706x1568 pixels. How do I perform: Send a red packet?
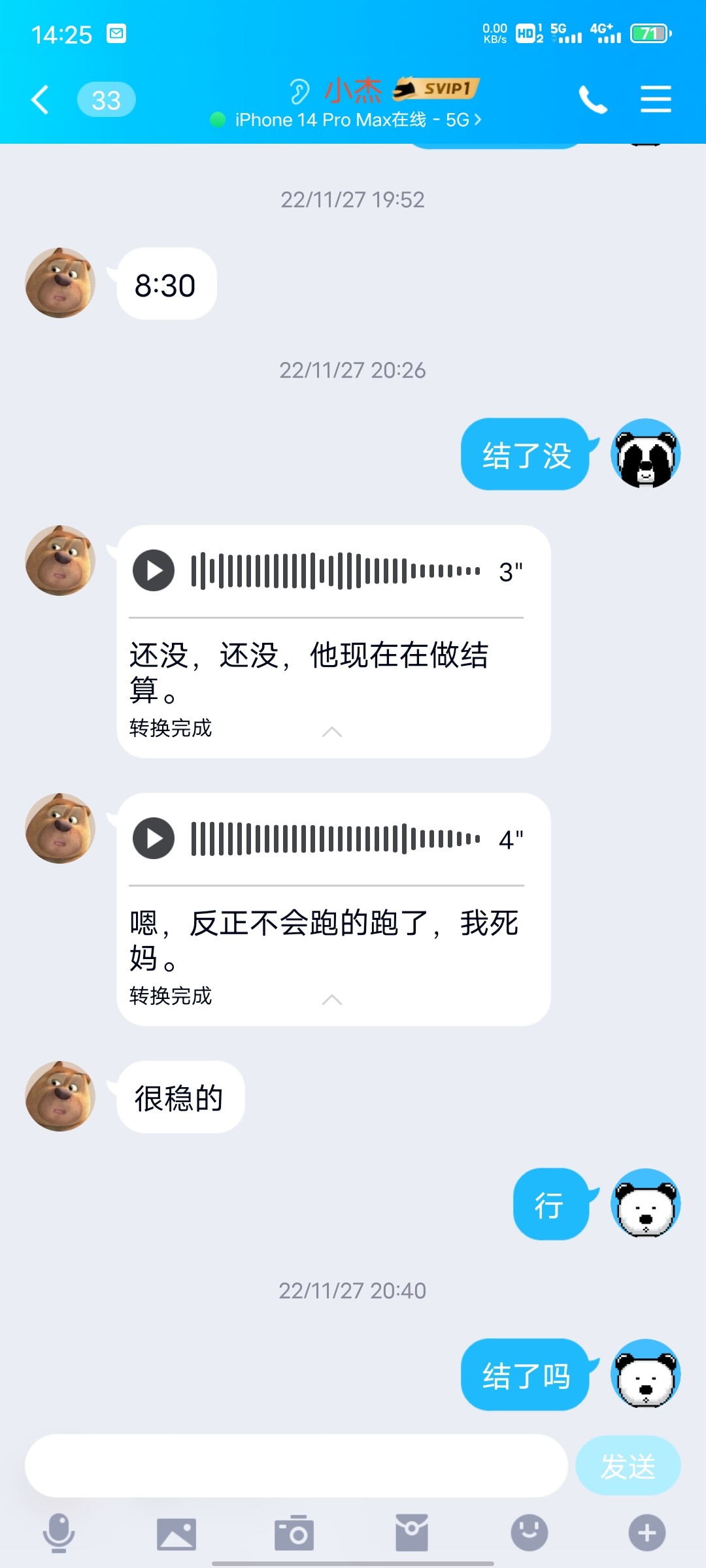coord(412,1533)
